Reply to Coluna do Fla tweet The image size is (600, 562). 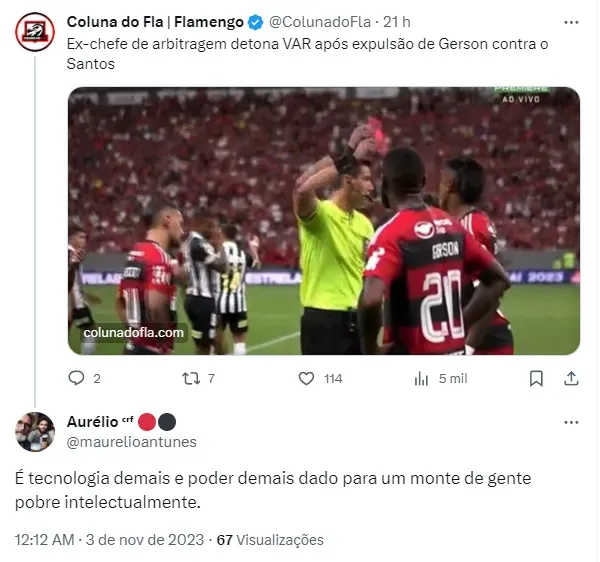(x=76, y=379)
